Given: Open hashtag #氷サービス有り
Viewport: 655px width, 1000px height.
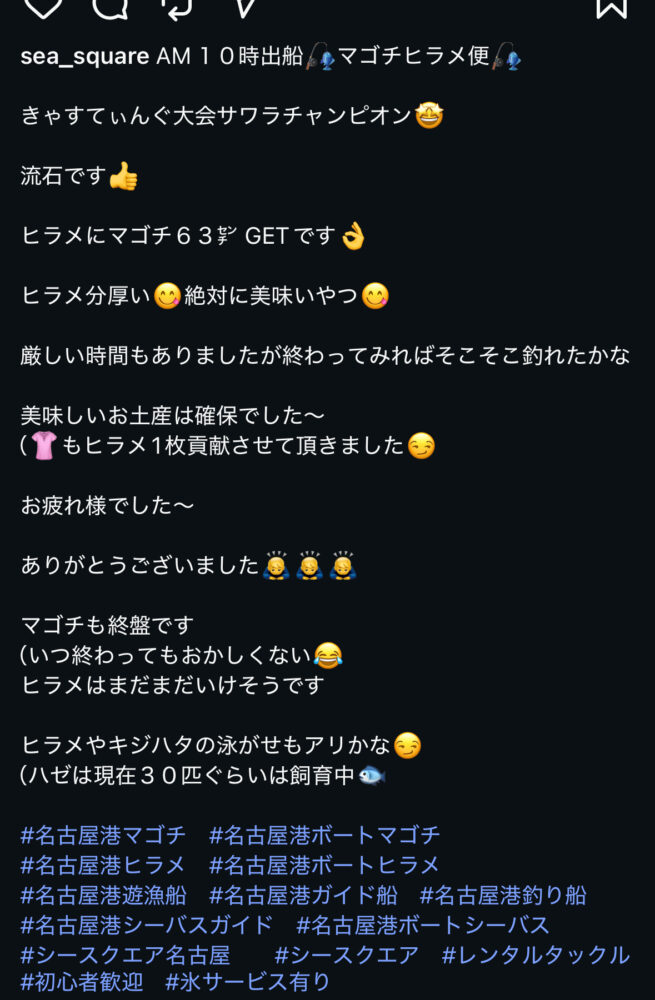Looking at the screenshot, I should 248,983.
